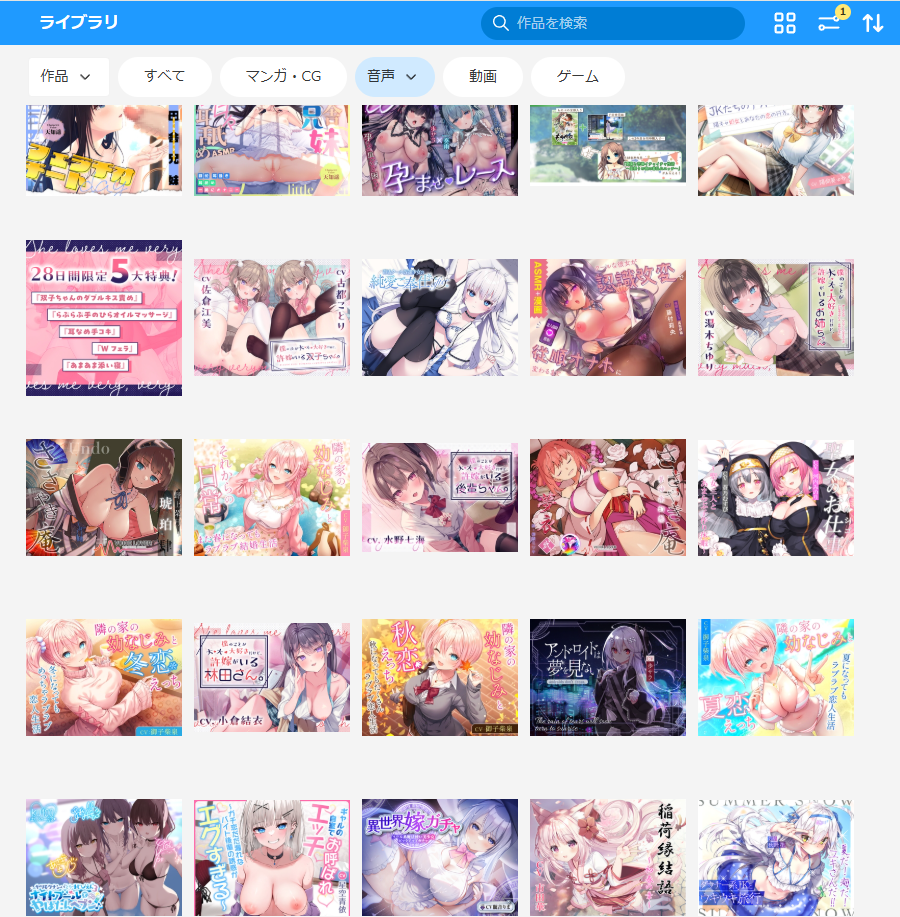
Task: Open the 冬恋えっち work
Action: [x=104, y=677]
